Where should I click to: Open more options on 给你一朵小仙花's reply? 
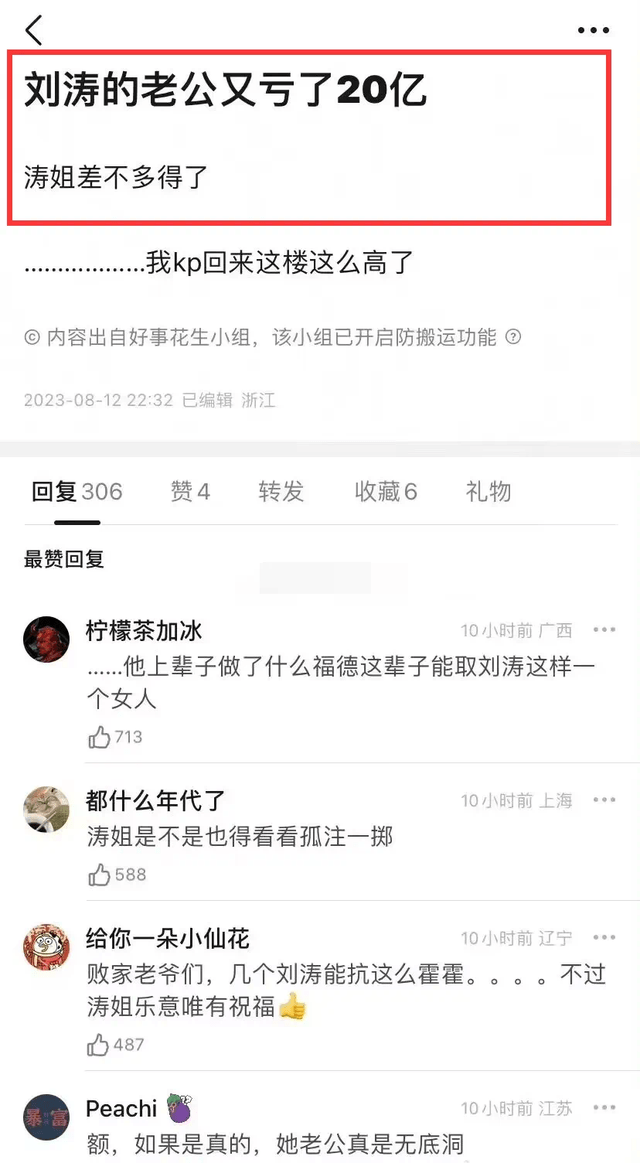[x=604, y=938]
